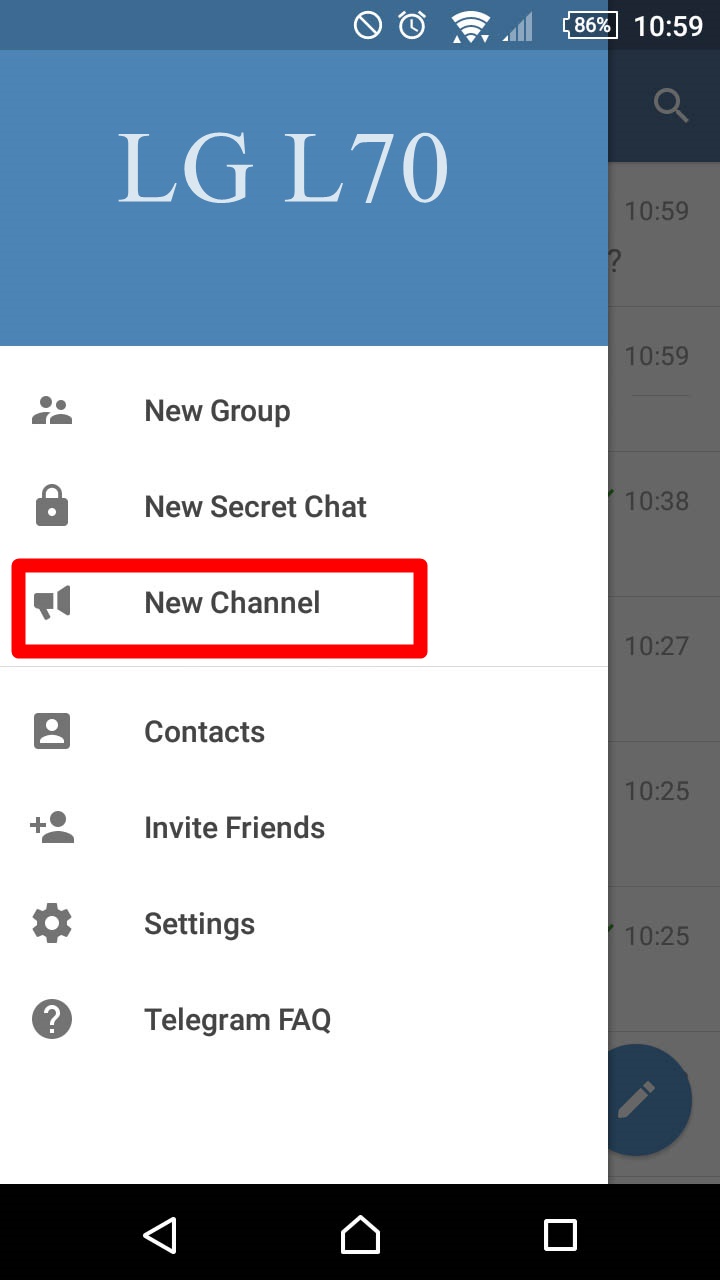Open Settings
The image size is (720, 1280).
(199, 924)
